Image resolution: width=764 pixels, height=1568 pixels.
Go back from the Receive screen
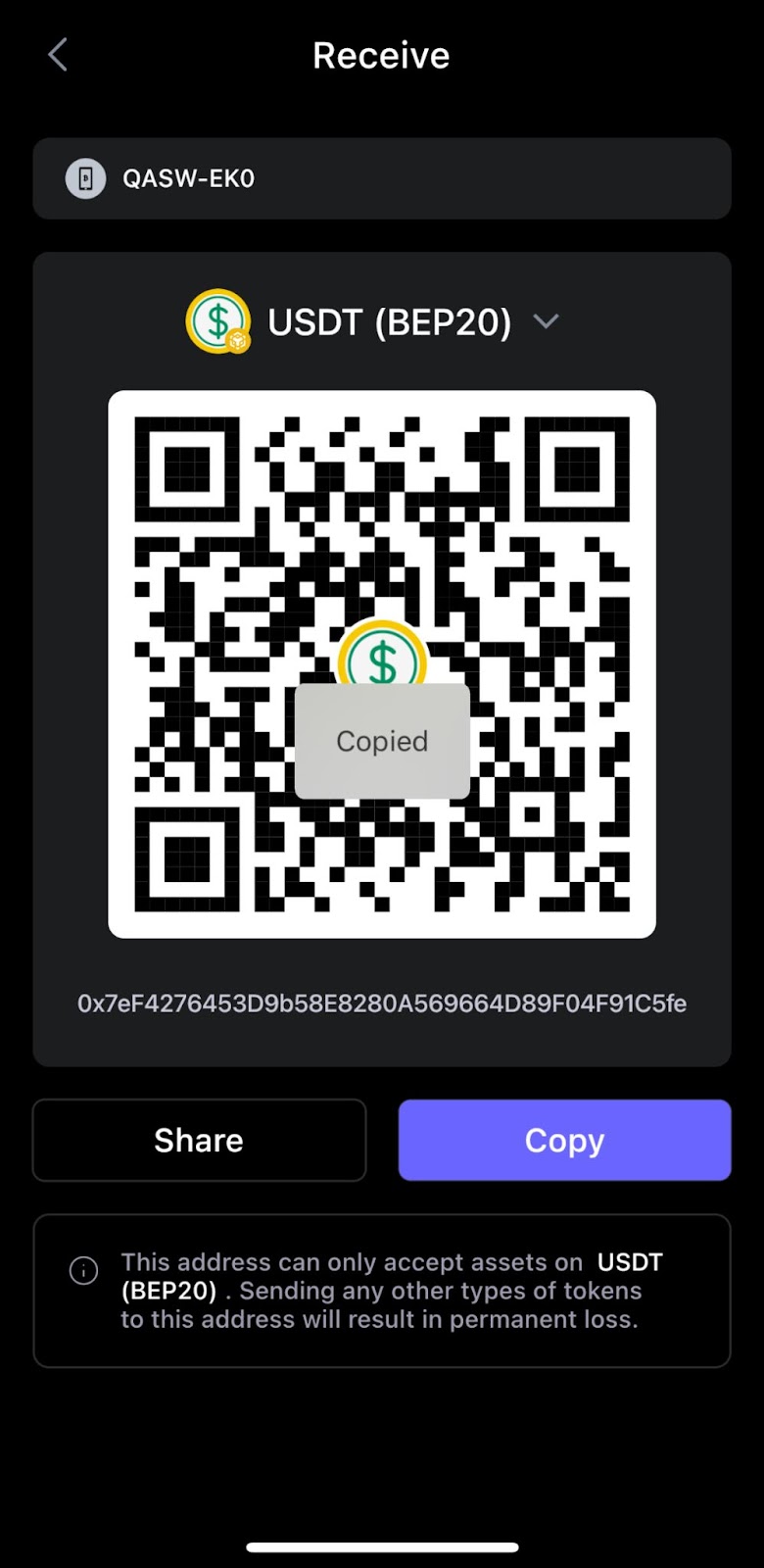tap(59, 55)
